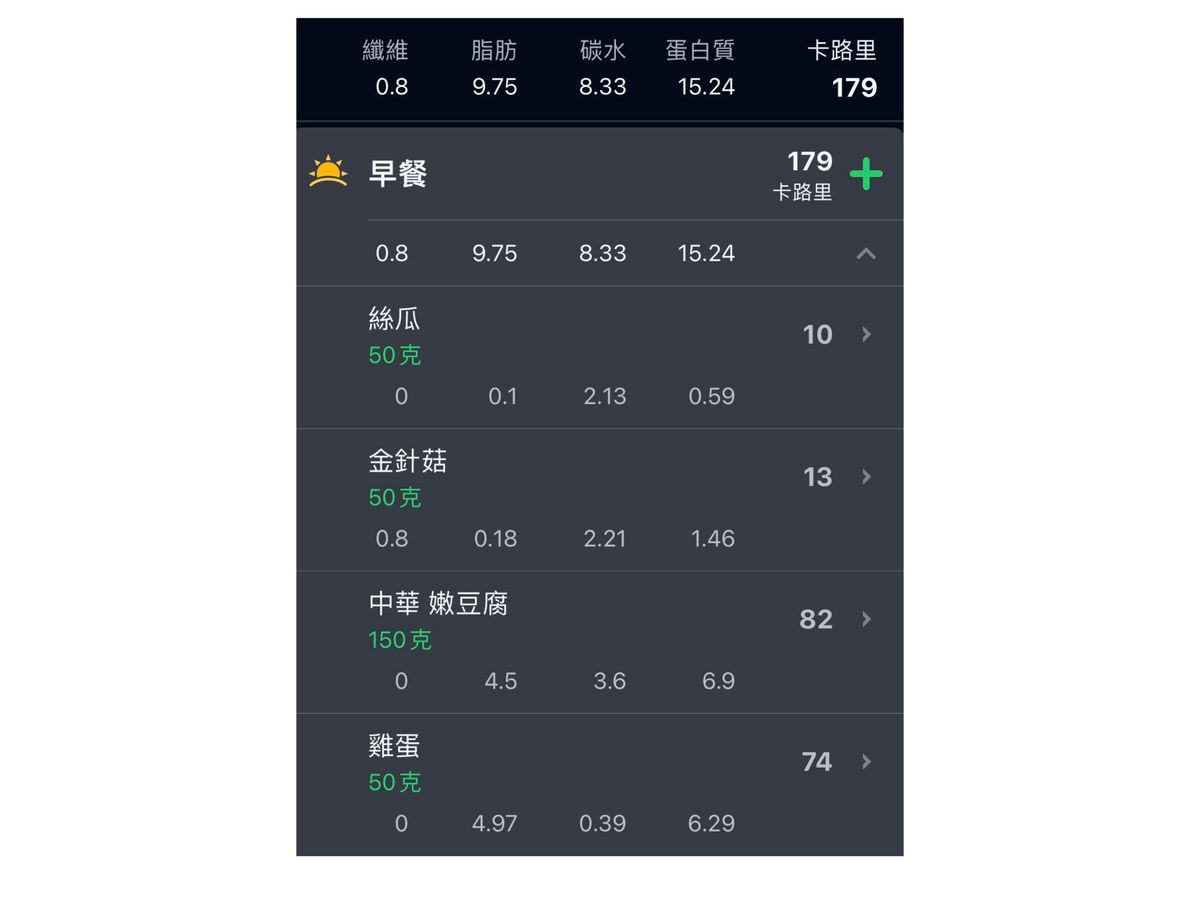Image resolution: width=1200 pixels, height=898 pixels.
Task: Collapse the 早餐 nutrition details
Action: (866, 254)
